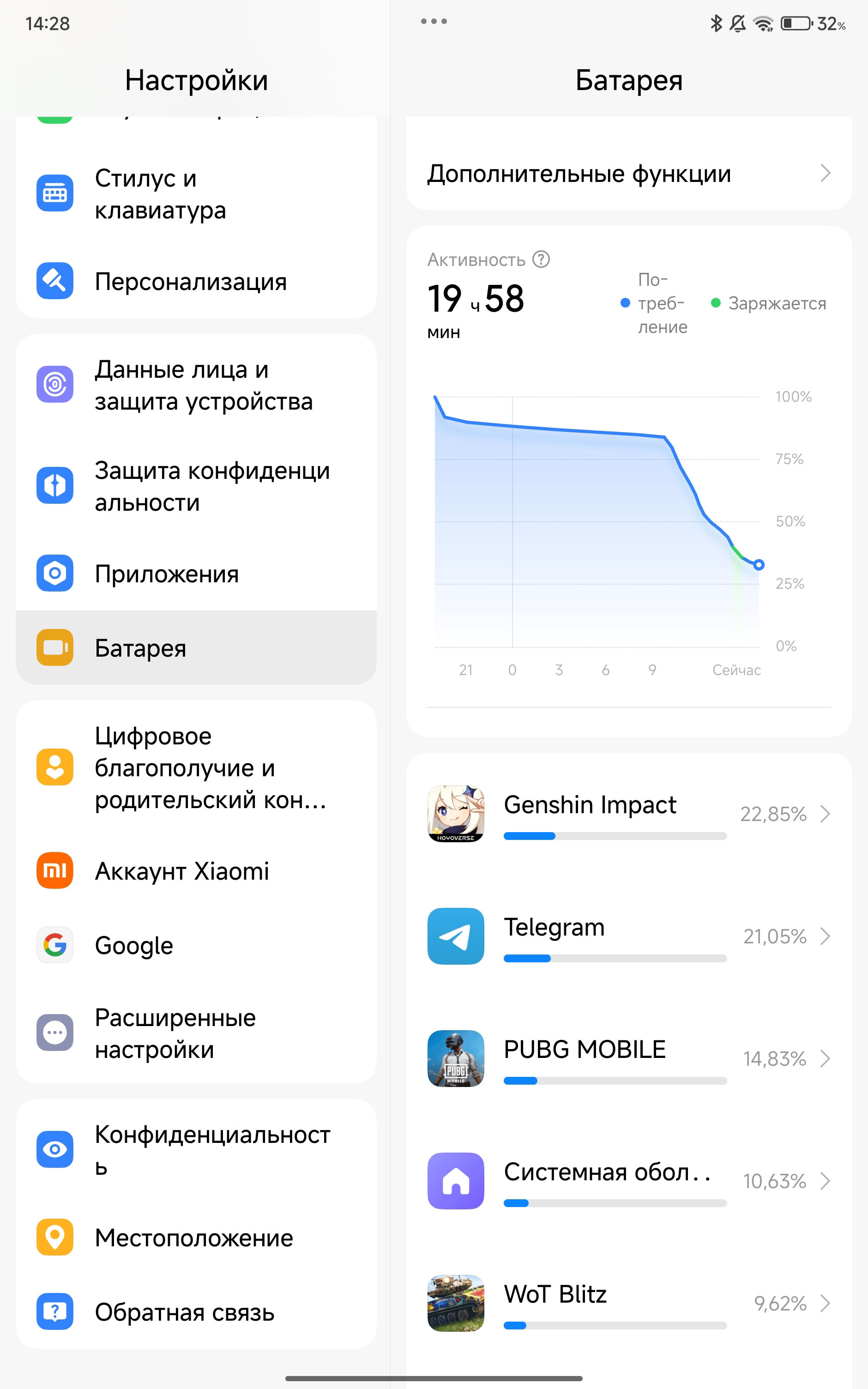
Task: Go to Приложения settings
Action: (x=195, y=574)
